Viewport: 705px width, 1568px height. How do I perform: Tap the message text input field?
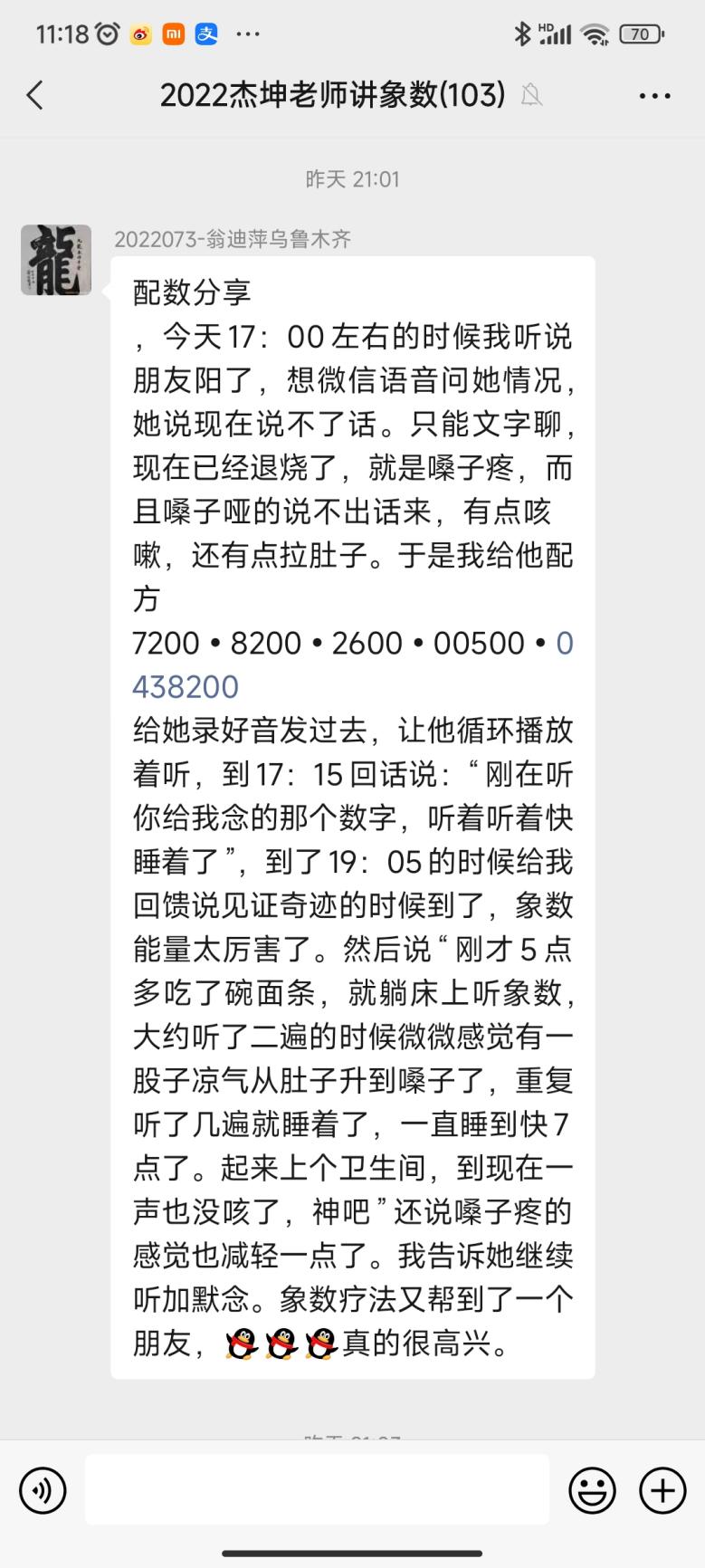pos(318,1489)
